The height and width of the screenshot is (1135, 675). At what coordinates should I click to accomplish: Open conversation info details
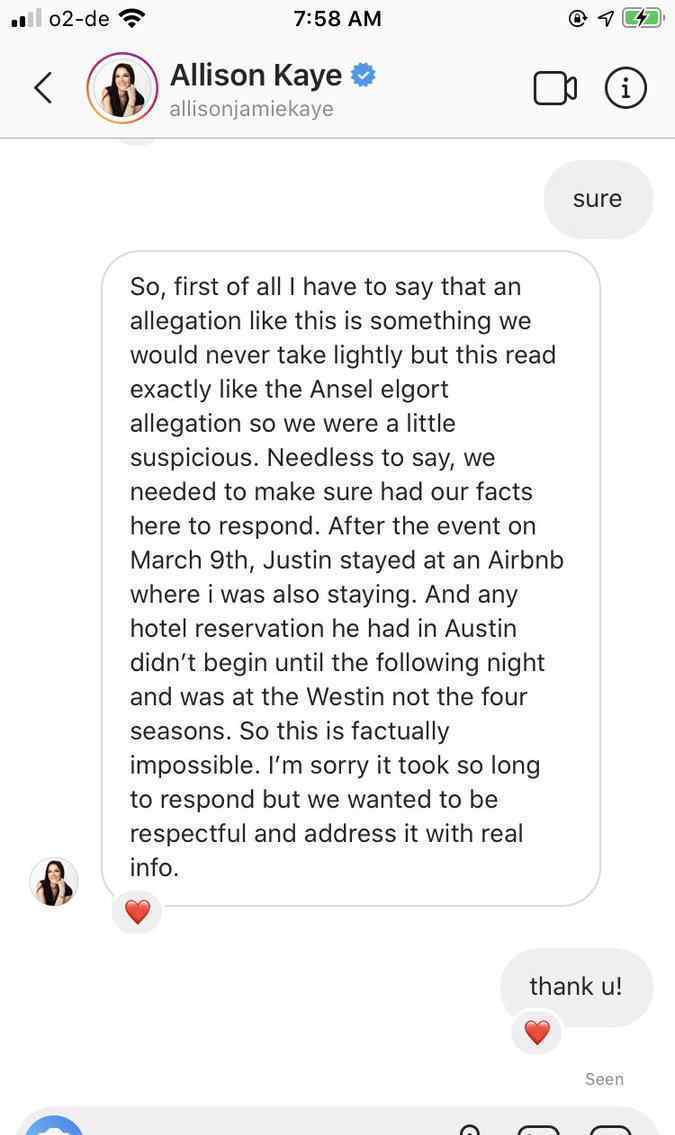point(625,88)
